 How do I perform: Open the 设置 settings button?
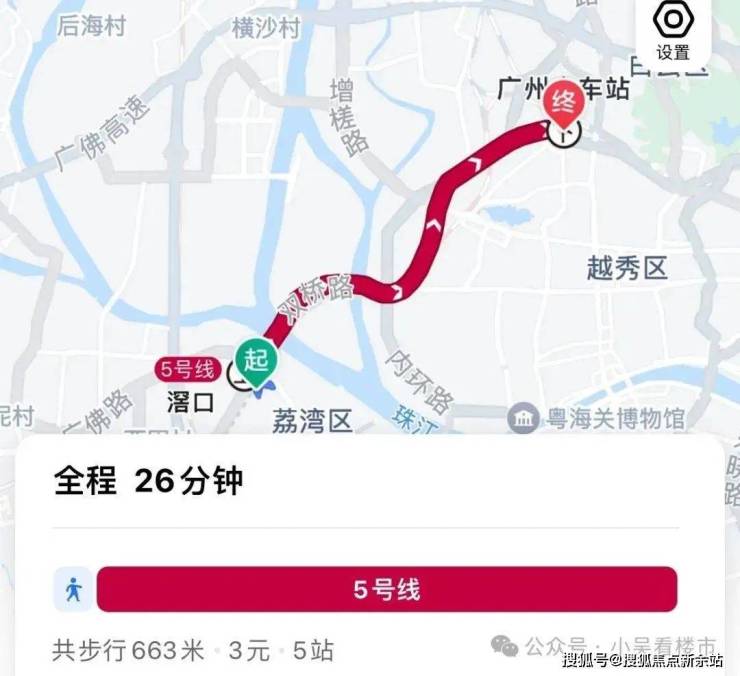click(x=673, y=30)
